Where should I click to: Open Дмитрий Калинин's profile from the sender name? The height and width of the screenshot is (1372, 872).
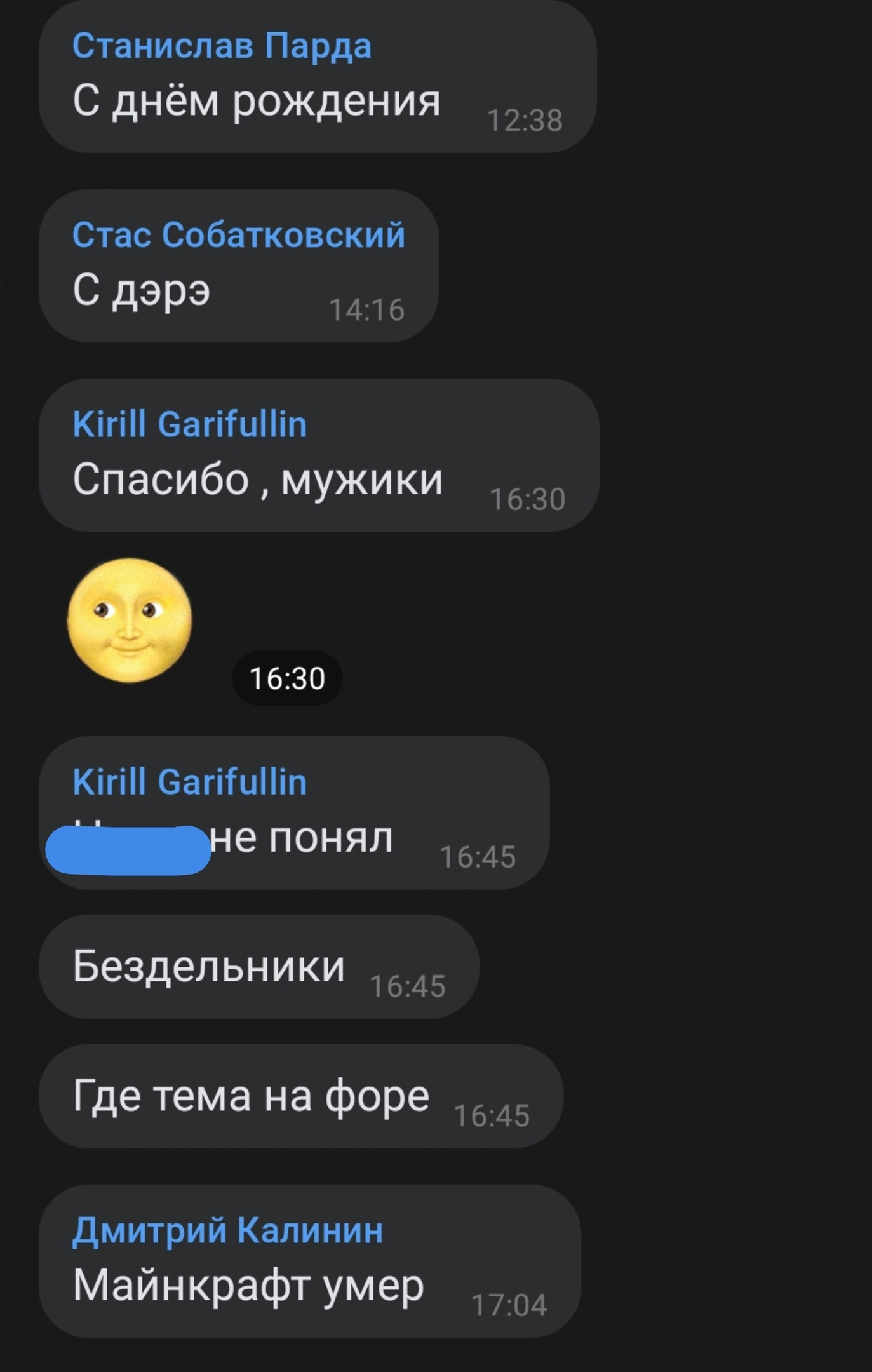pyautogui.click(x=227, y=1230)
